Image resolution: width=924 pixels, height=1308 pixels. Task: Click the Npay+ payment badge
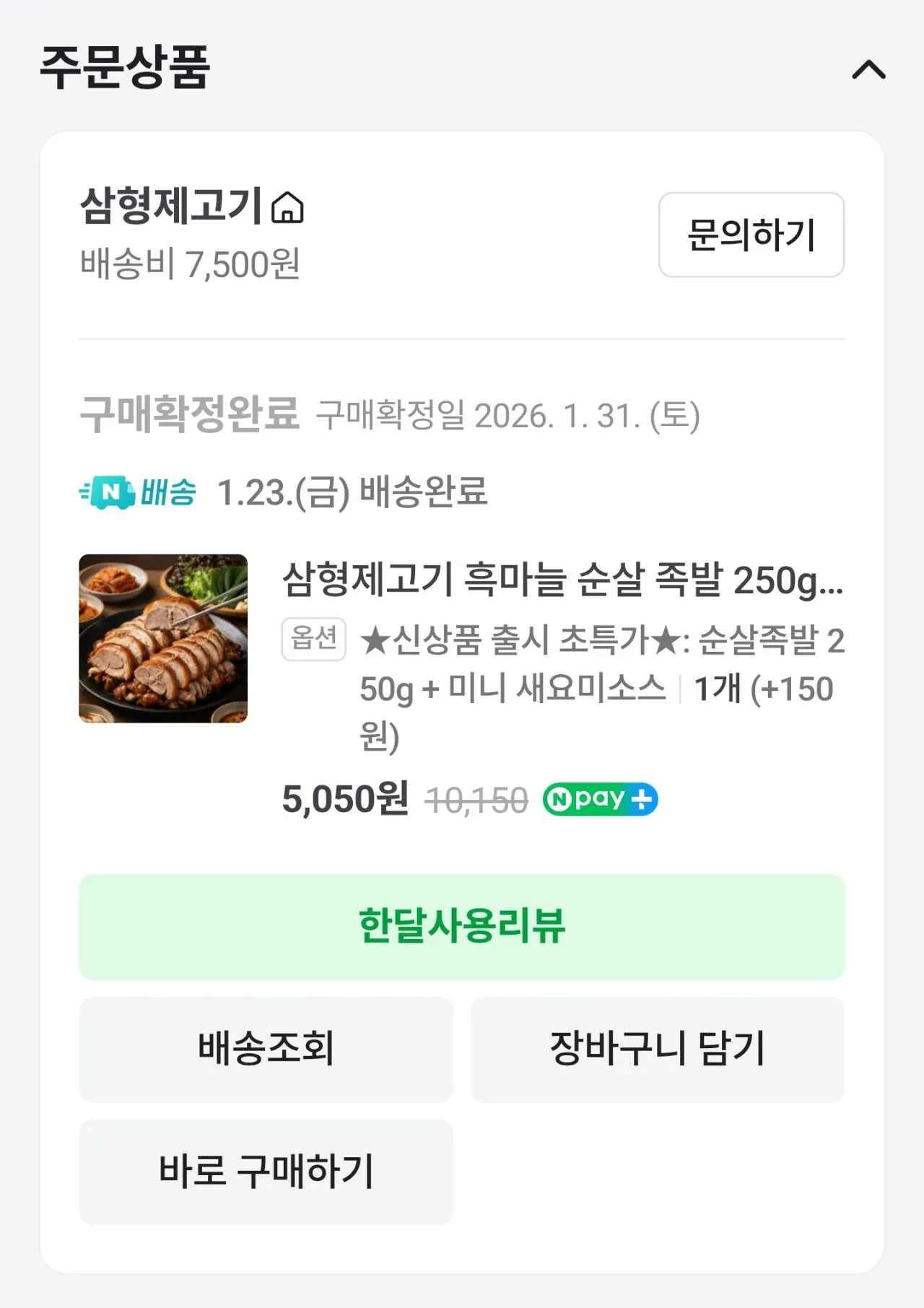(x=601, y=798)
